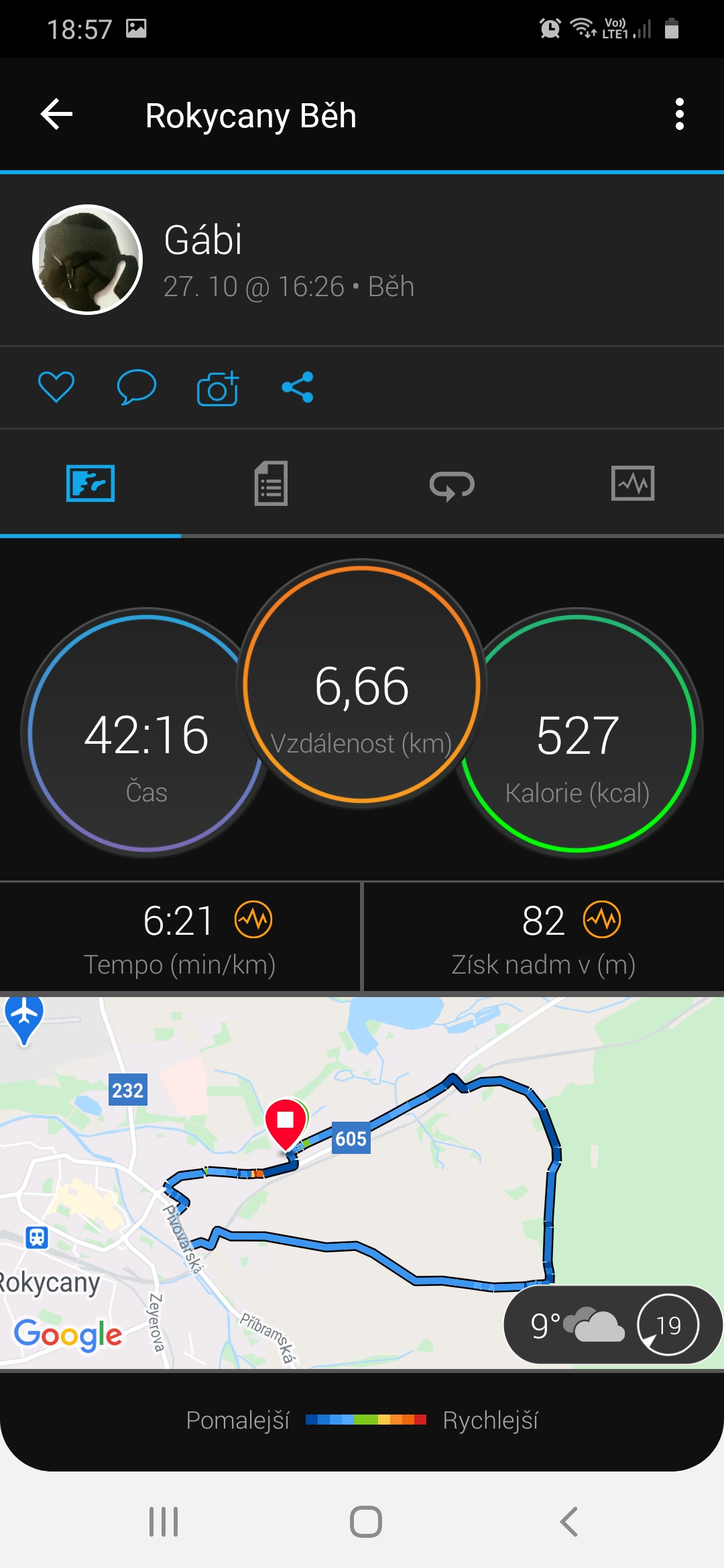Open recent apps from navigation bar
724x1568 pixels.
[164, 1522]
